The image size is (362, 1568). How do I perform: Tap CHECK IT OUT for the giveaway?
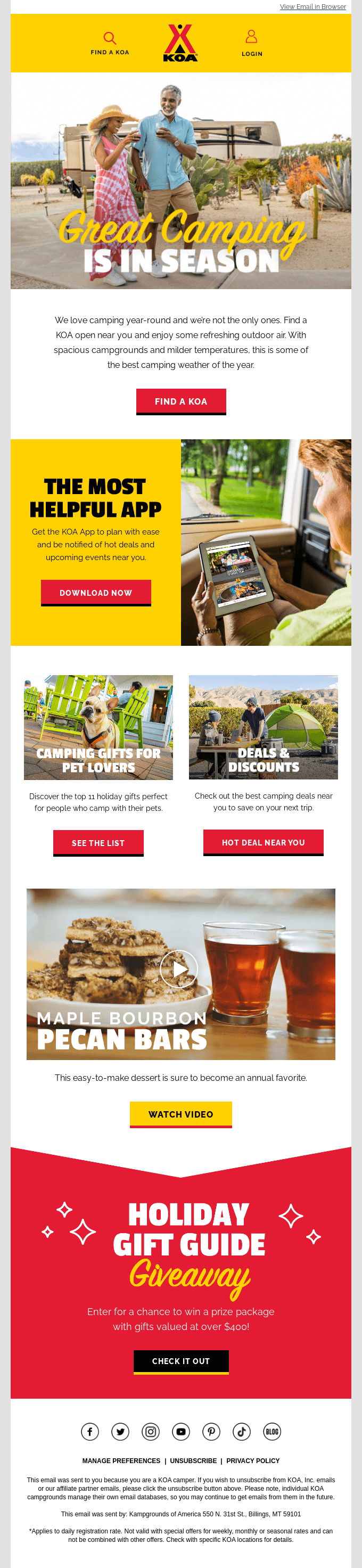(x=180, y=1360)
